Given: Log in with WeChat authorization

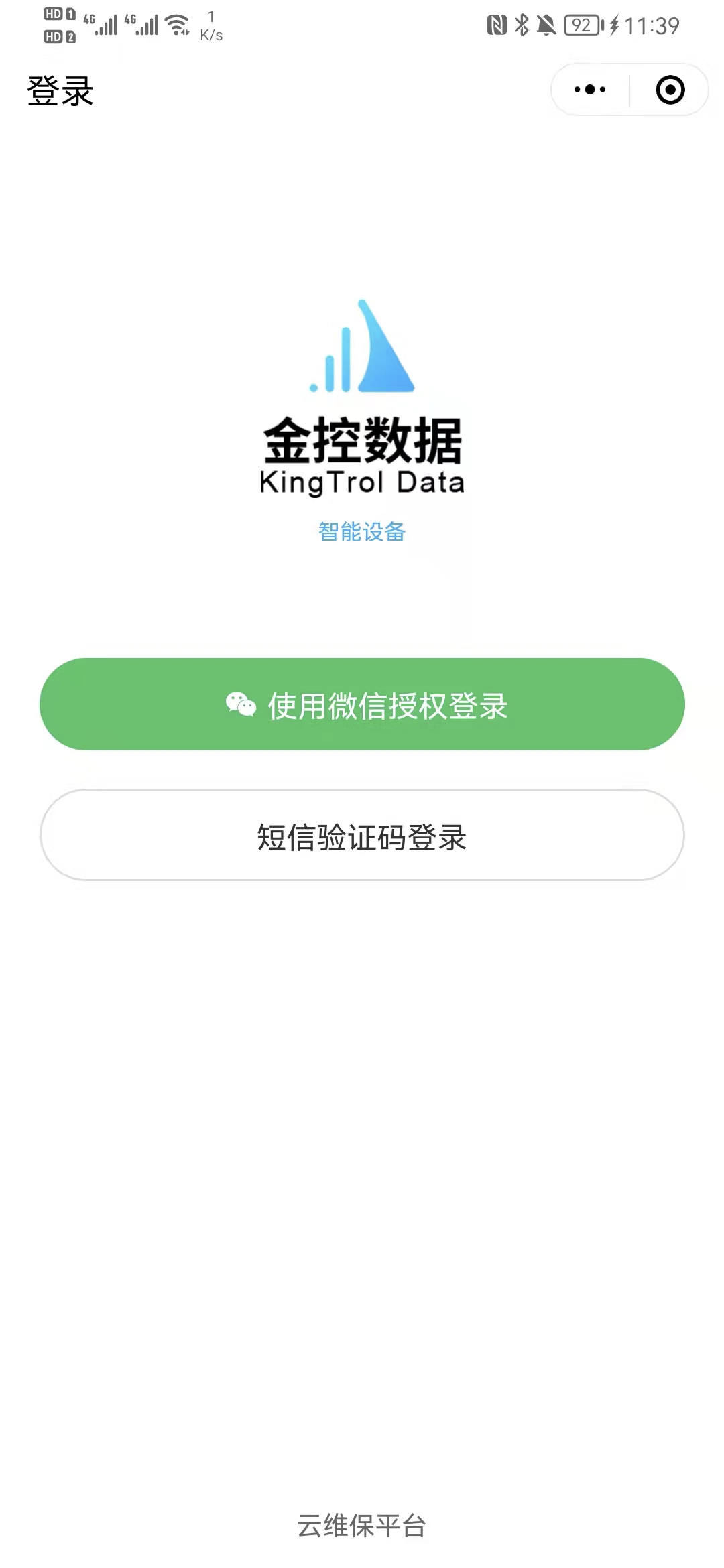Looking at the screenshot, I should click(x=362, y=704).
